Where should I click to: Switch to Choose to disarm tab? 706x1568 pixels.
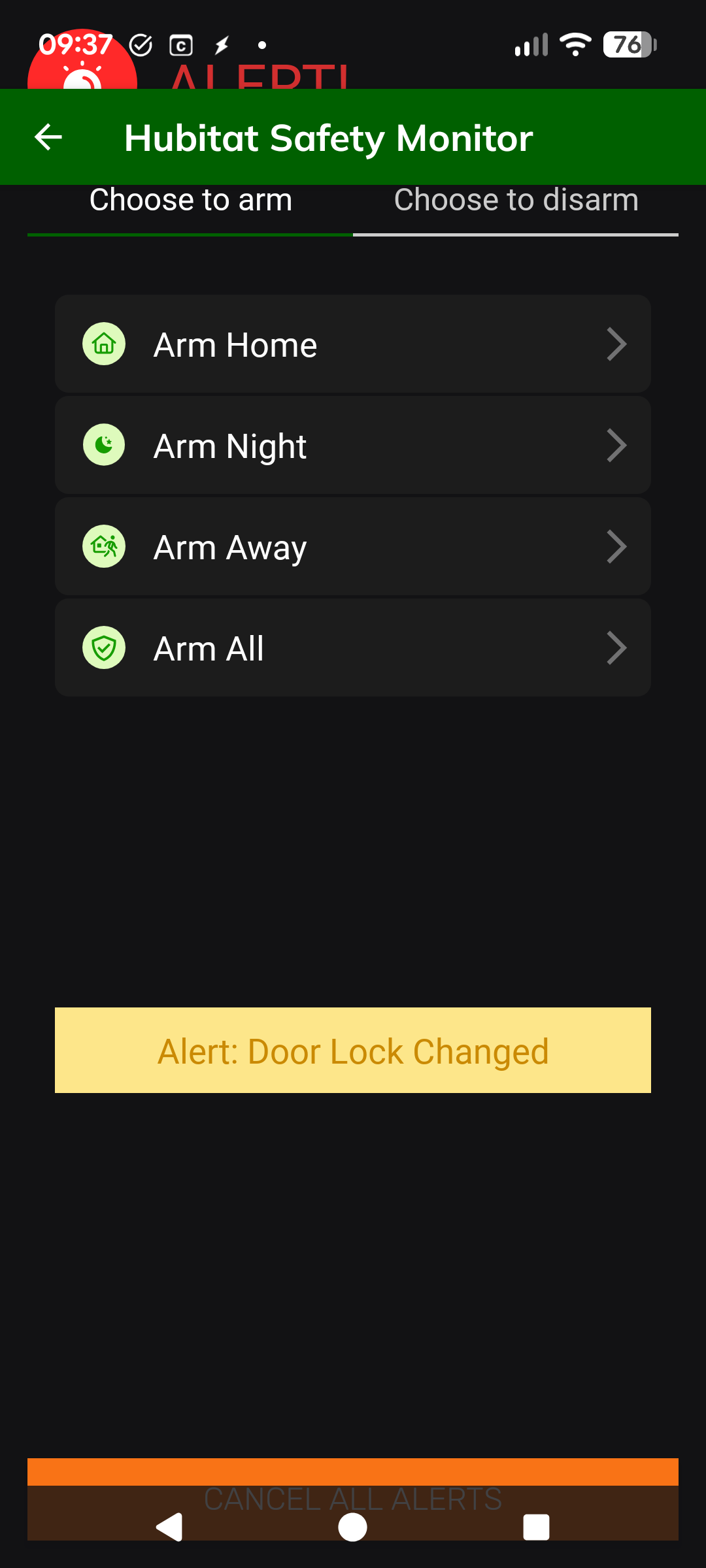pyautogui.click(x=516, y=201)
